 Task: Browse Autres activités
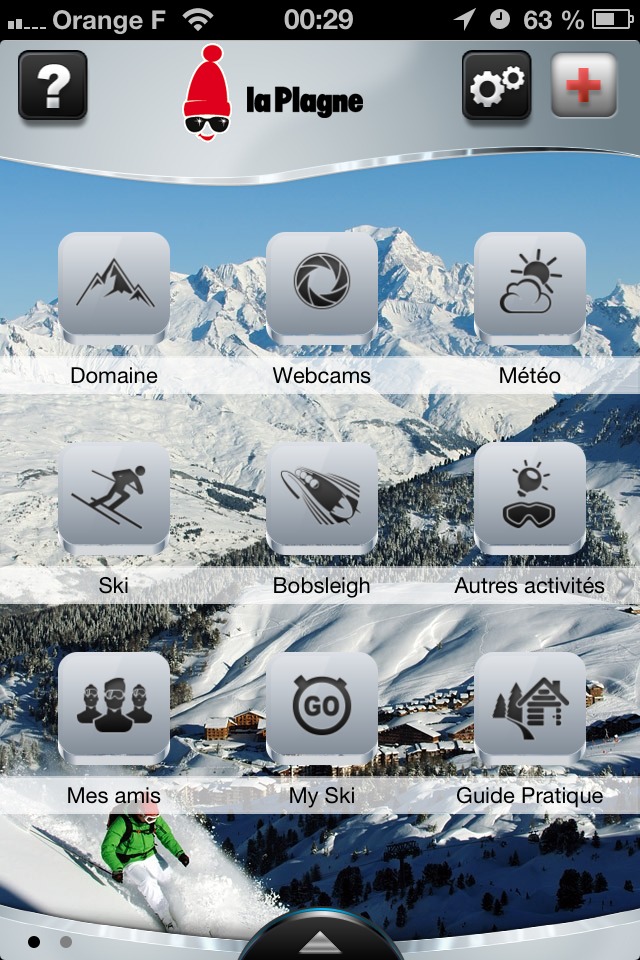(530, 499)
